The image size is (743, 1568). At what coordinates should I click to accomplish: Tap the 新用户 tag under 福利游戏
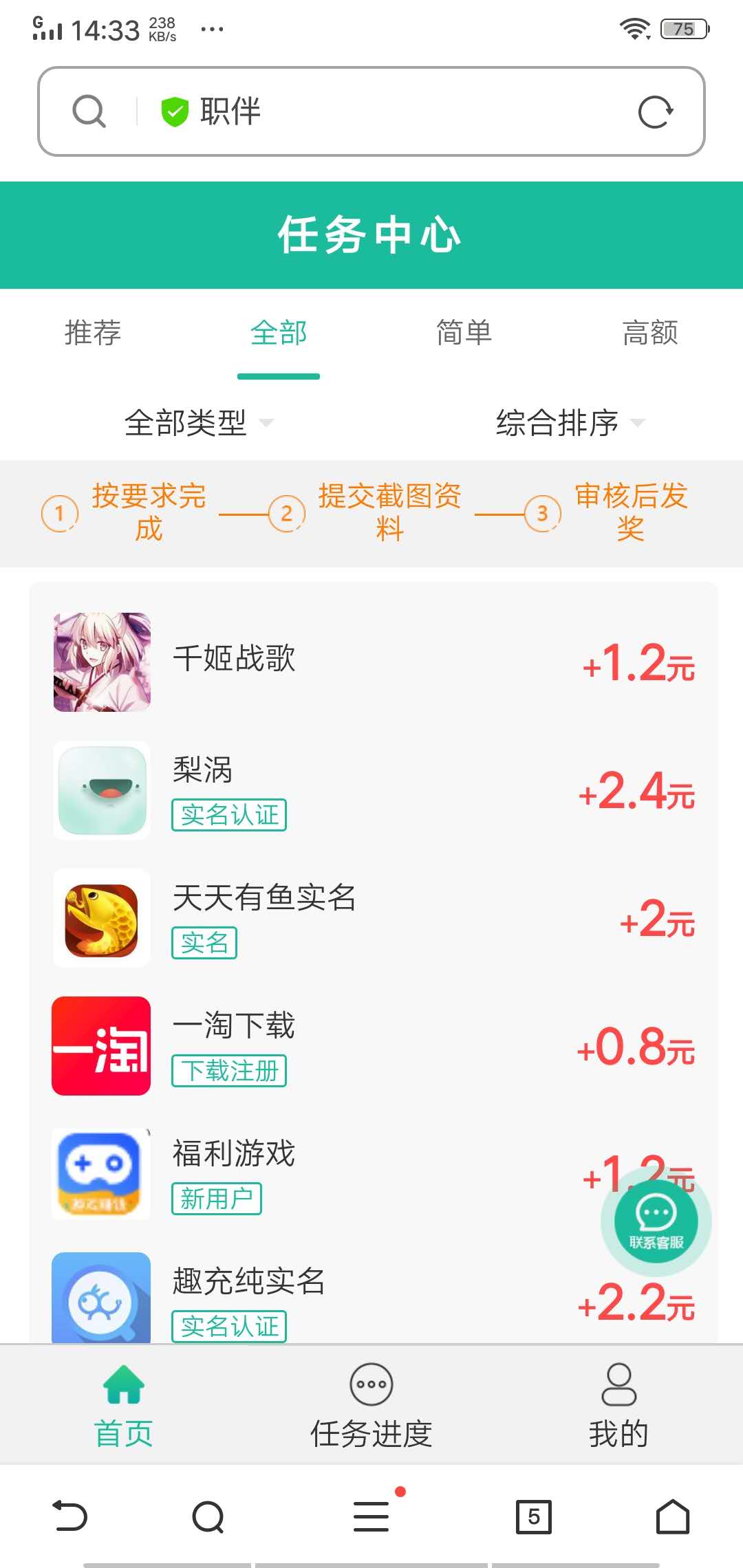217,1198
